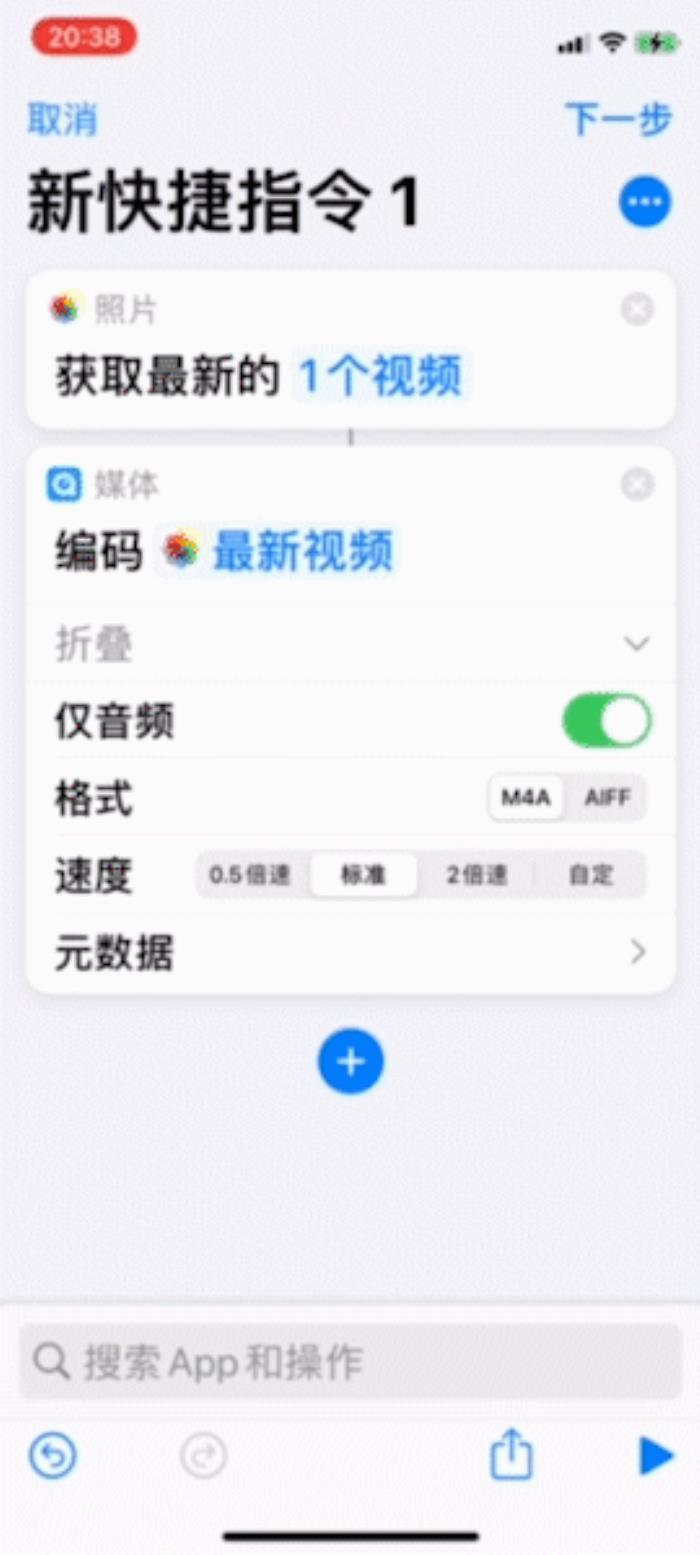
Task: Open the 元数据 metadata row
Action: [x=350, y=954]
